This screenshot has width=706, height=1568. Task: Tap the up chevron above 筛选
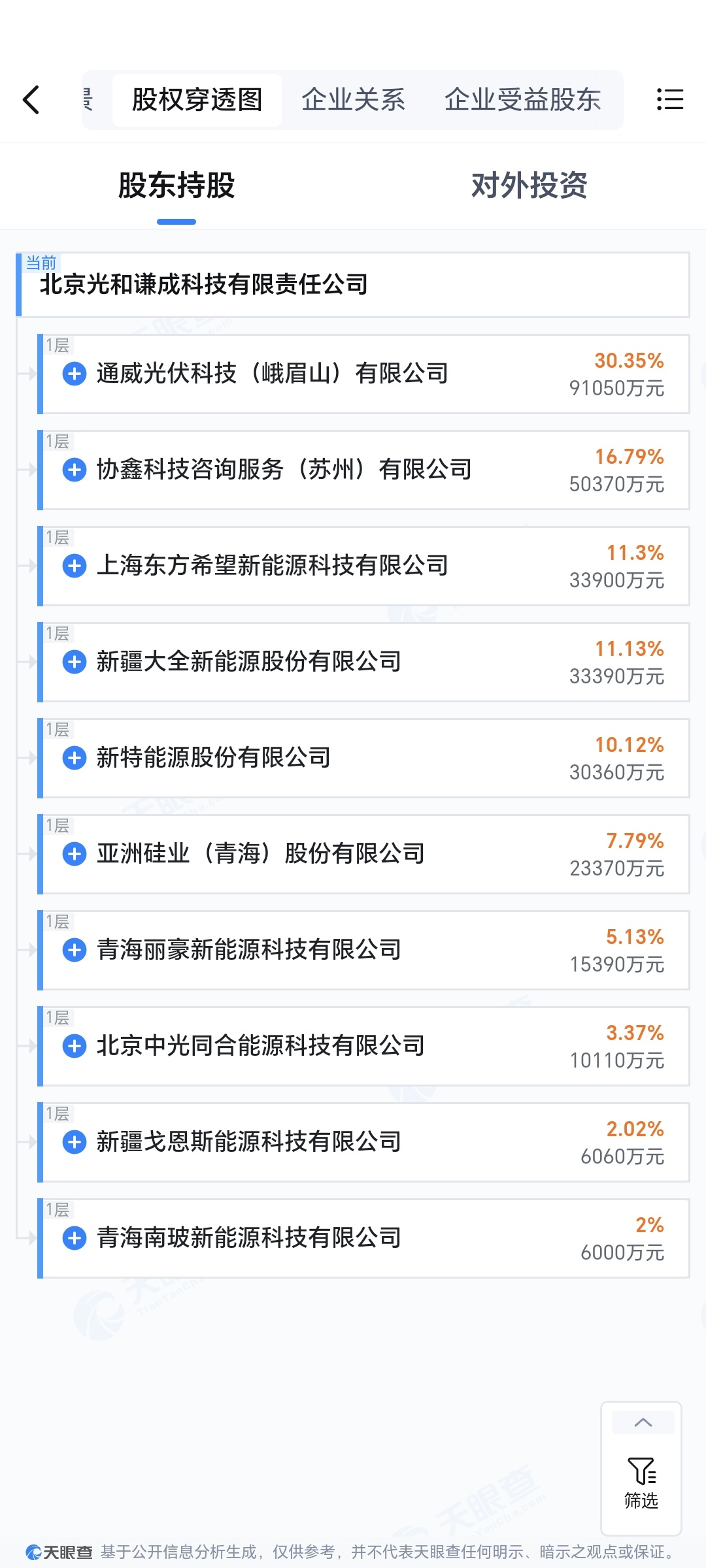click(x=643, y=1422)
